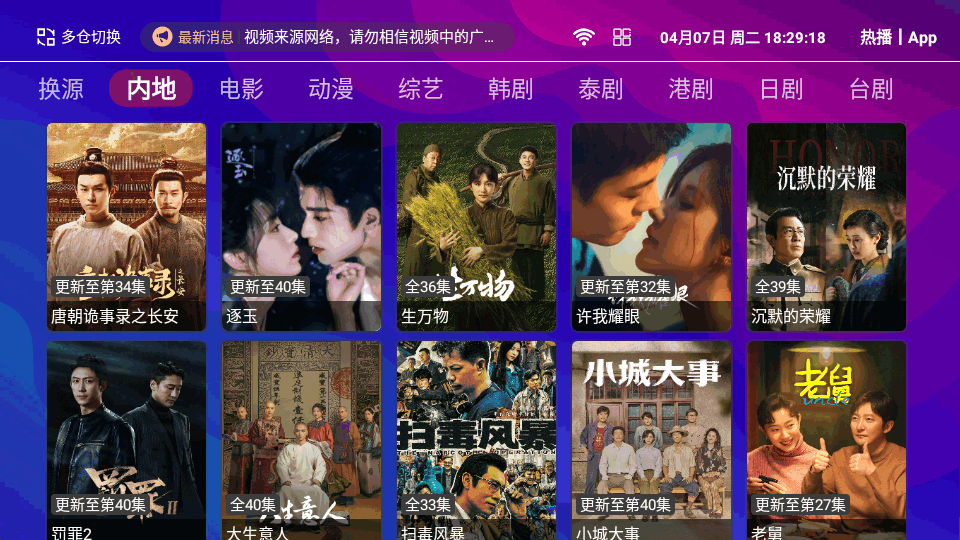Open the drama 扫毒风暴

[x=476, y=440]
